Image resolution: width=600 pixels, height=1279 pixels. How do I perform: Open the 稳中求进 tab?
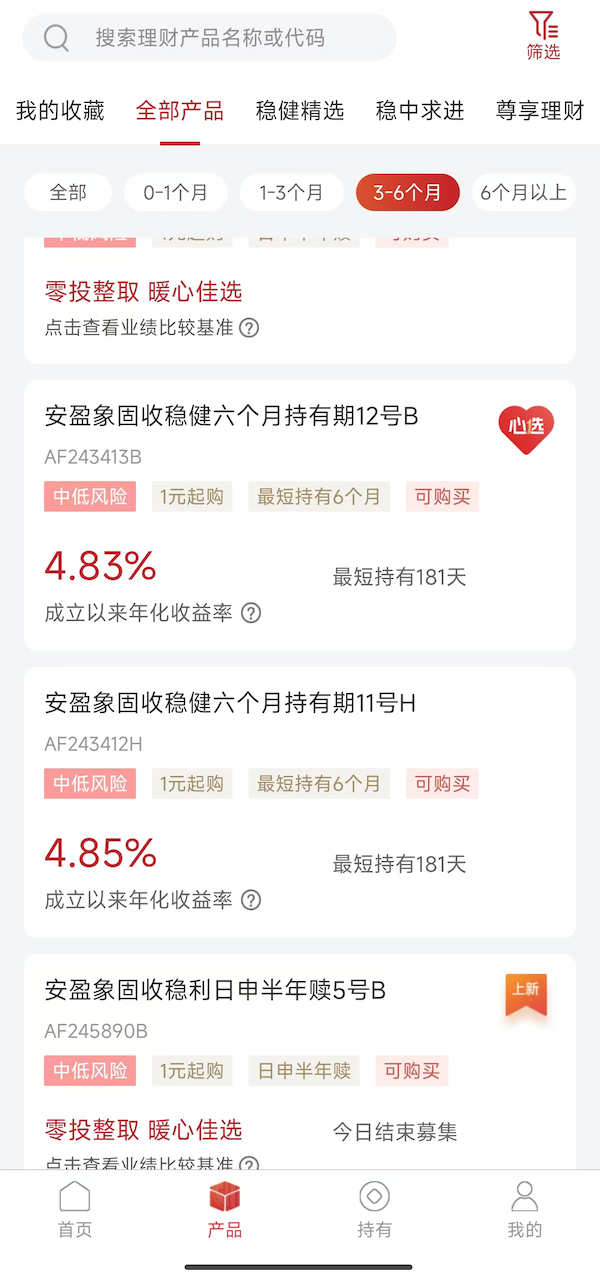pyautogui.click(x=420, y=111)
